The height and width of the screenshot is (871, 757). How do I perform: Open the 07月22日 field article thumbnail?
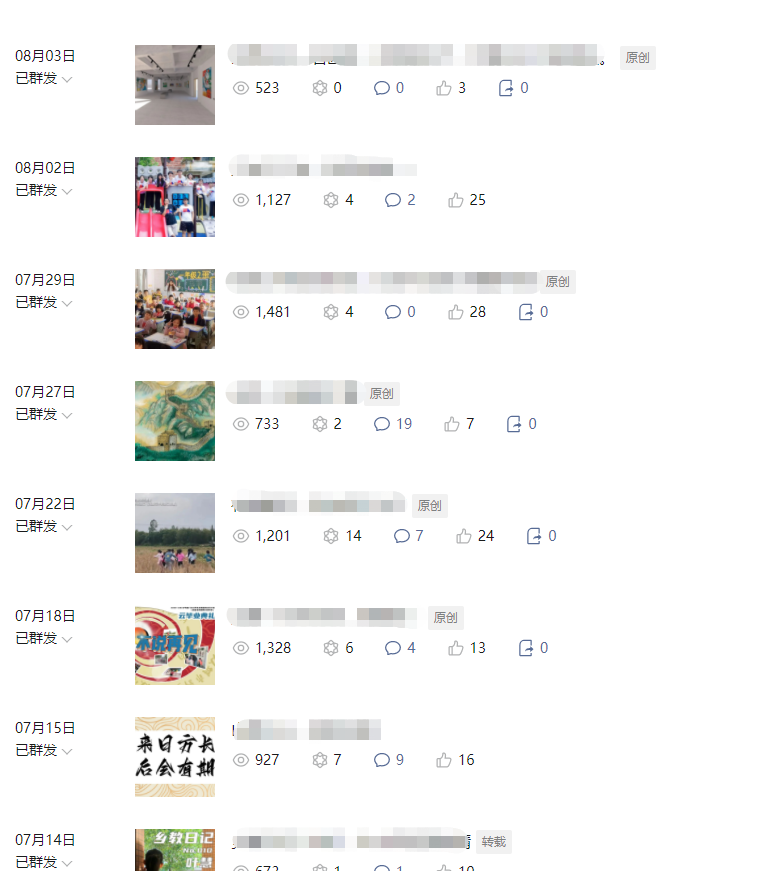[x=174, y=533]
